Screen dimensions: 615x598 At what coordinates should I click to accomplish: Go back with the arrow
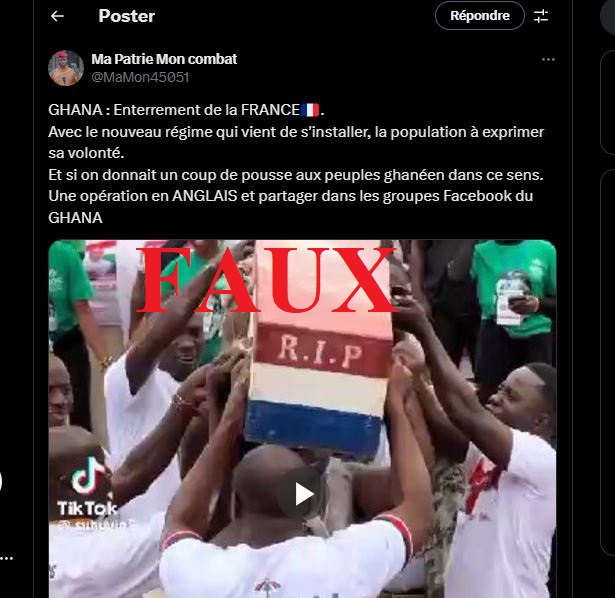point(57,16)
